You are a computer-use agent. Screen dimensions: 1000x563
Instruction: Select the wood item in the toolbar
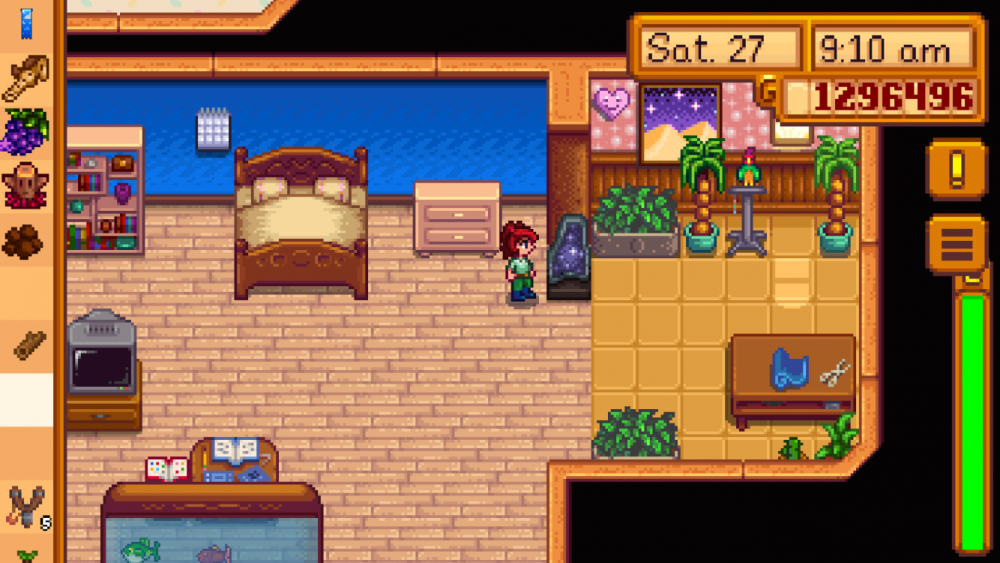pos(26,345)
